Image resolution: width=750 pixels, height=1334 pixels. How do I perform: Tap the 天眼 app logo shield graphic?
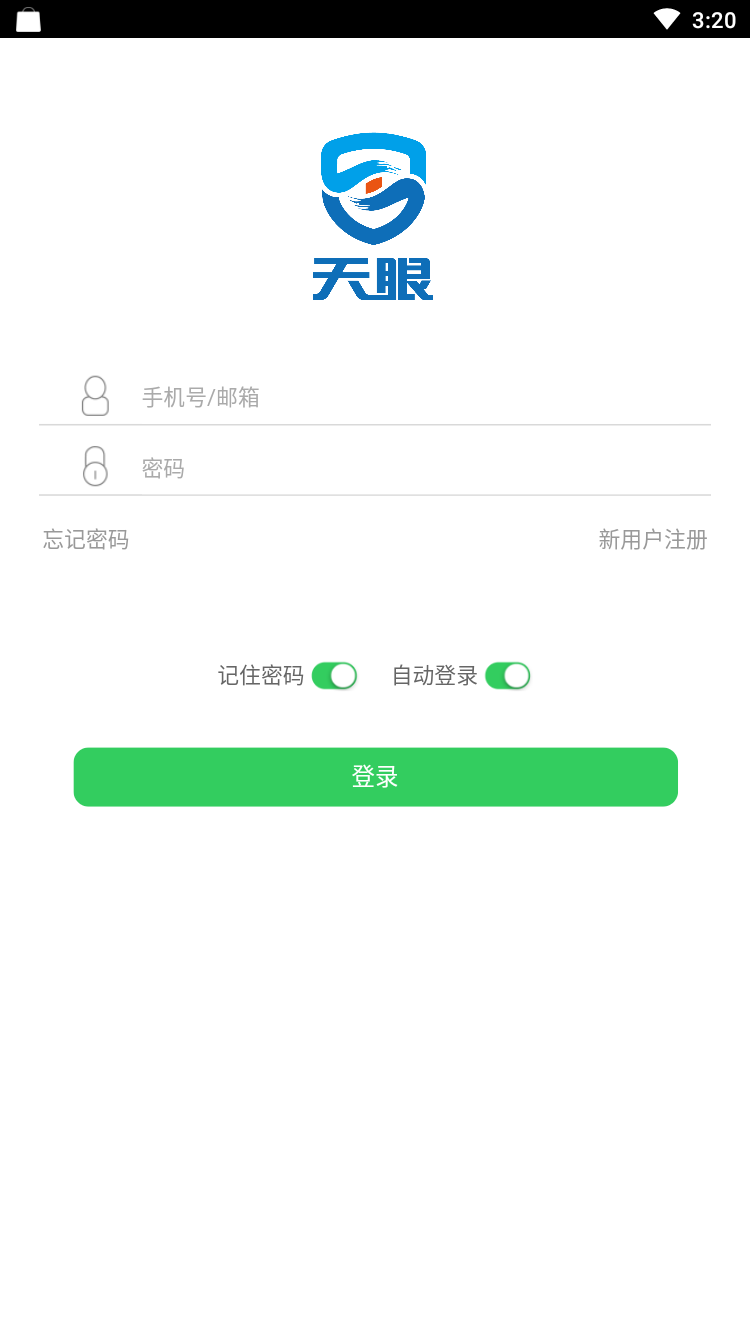click(x=372, y=190)
